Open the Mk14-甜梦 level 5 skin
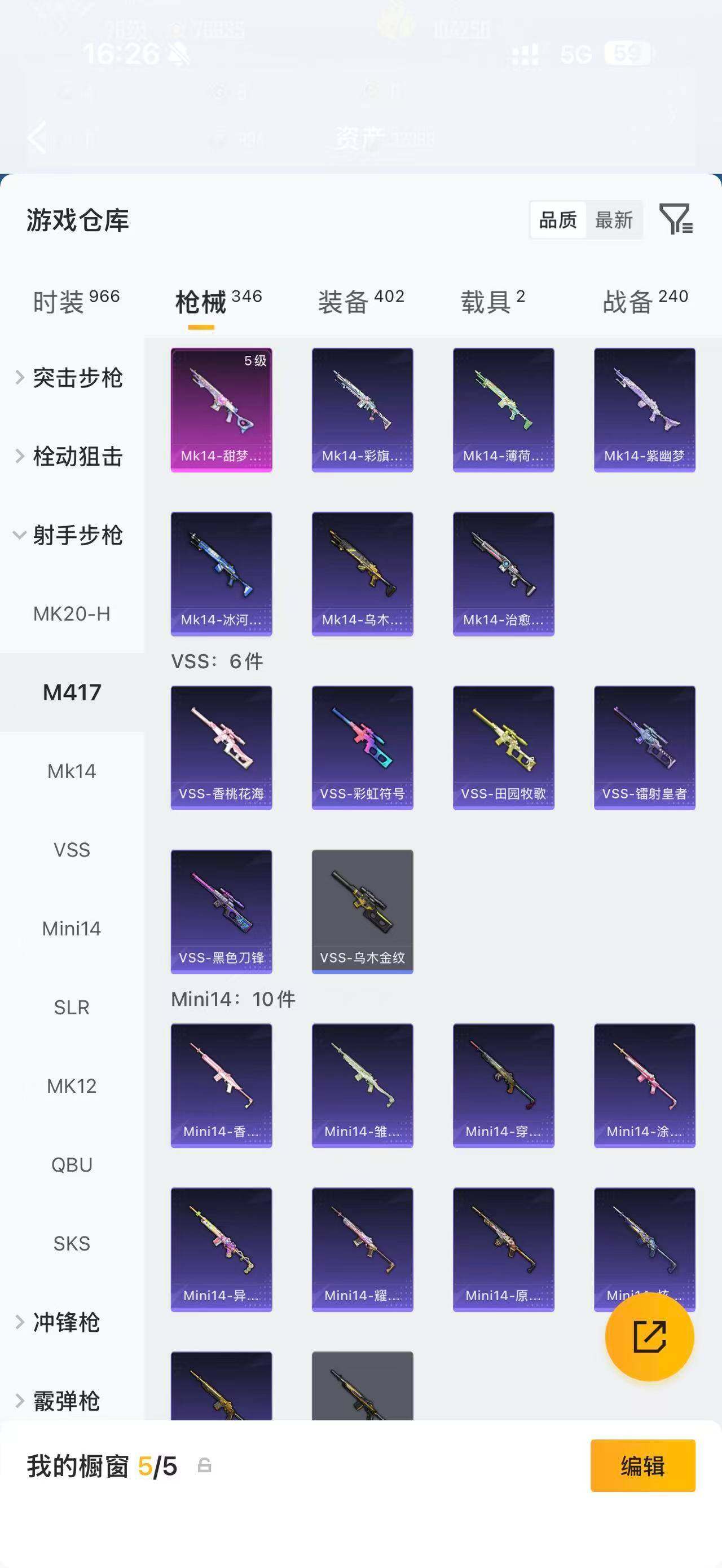722x1568 pixels. [221, 410]
